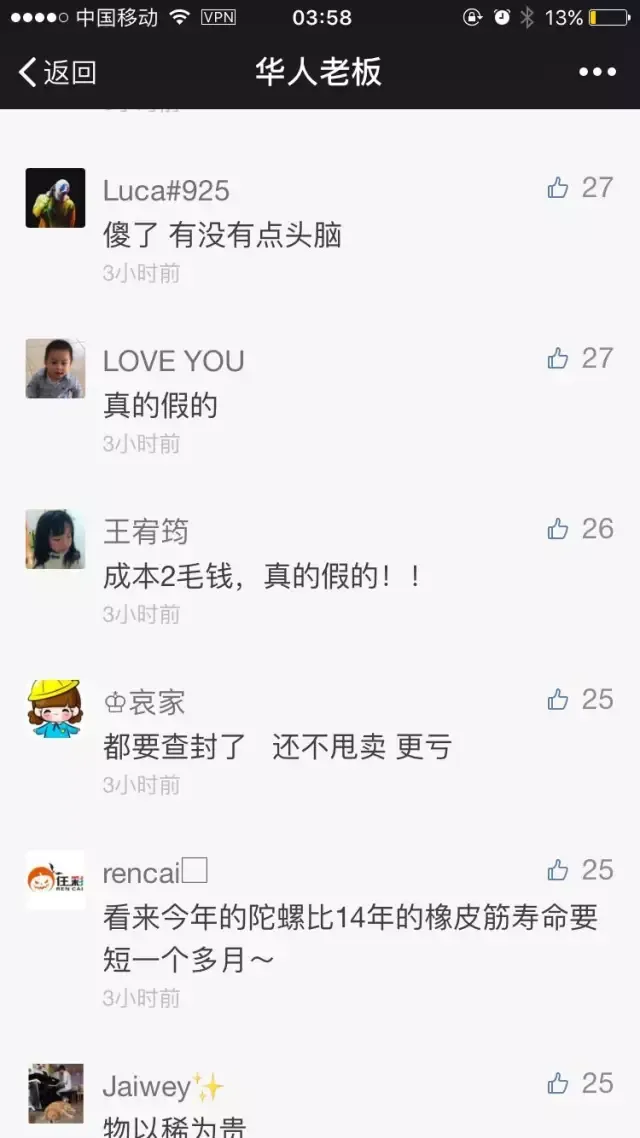Like the comment by 王宥筠
Image resolution: width=640 pixels, height=1138 pixels.
[x=558, y=529]
